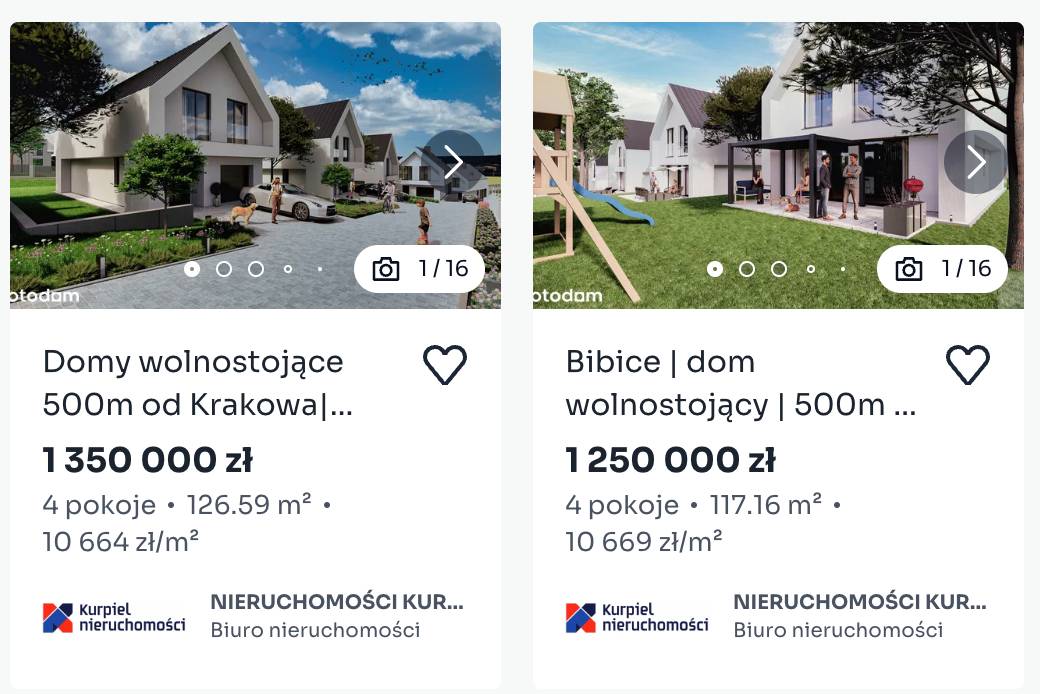This screenshot has width=1040, height=694.
Task: Open the Domy wolnostojące 500m od Krakowa listing
Action: coord(197,383)
